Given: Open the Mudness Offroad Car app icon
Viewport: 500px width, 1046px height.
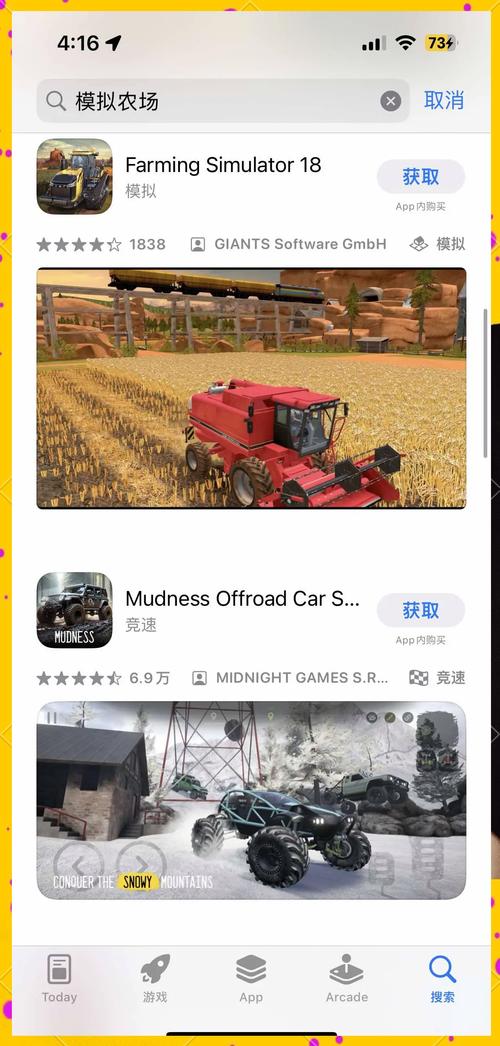Looking at the screenshot, I should pyautogui.click(x=75, y=610).
